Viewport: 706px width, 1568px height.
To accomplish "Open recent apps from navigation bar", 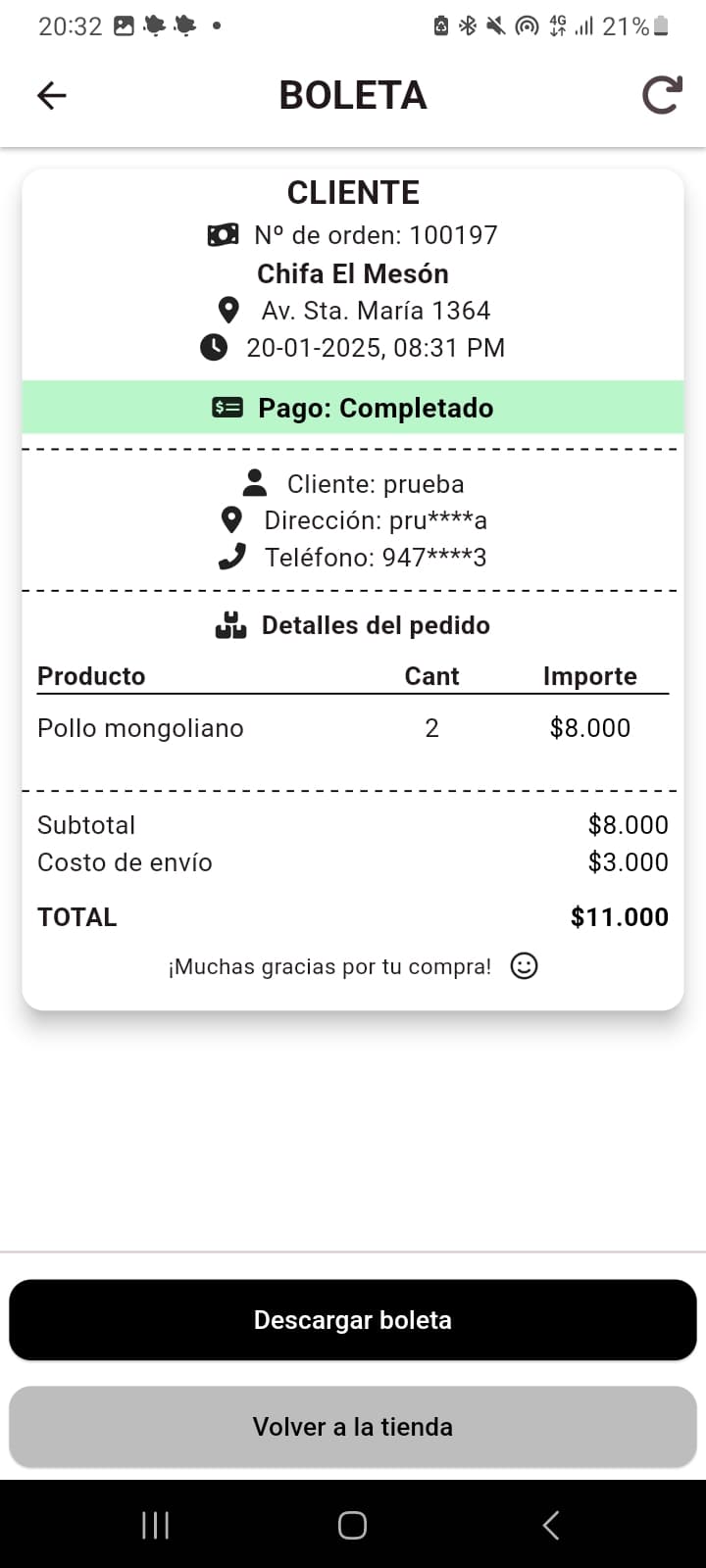I will click(155, 1525).
